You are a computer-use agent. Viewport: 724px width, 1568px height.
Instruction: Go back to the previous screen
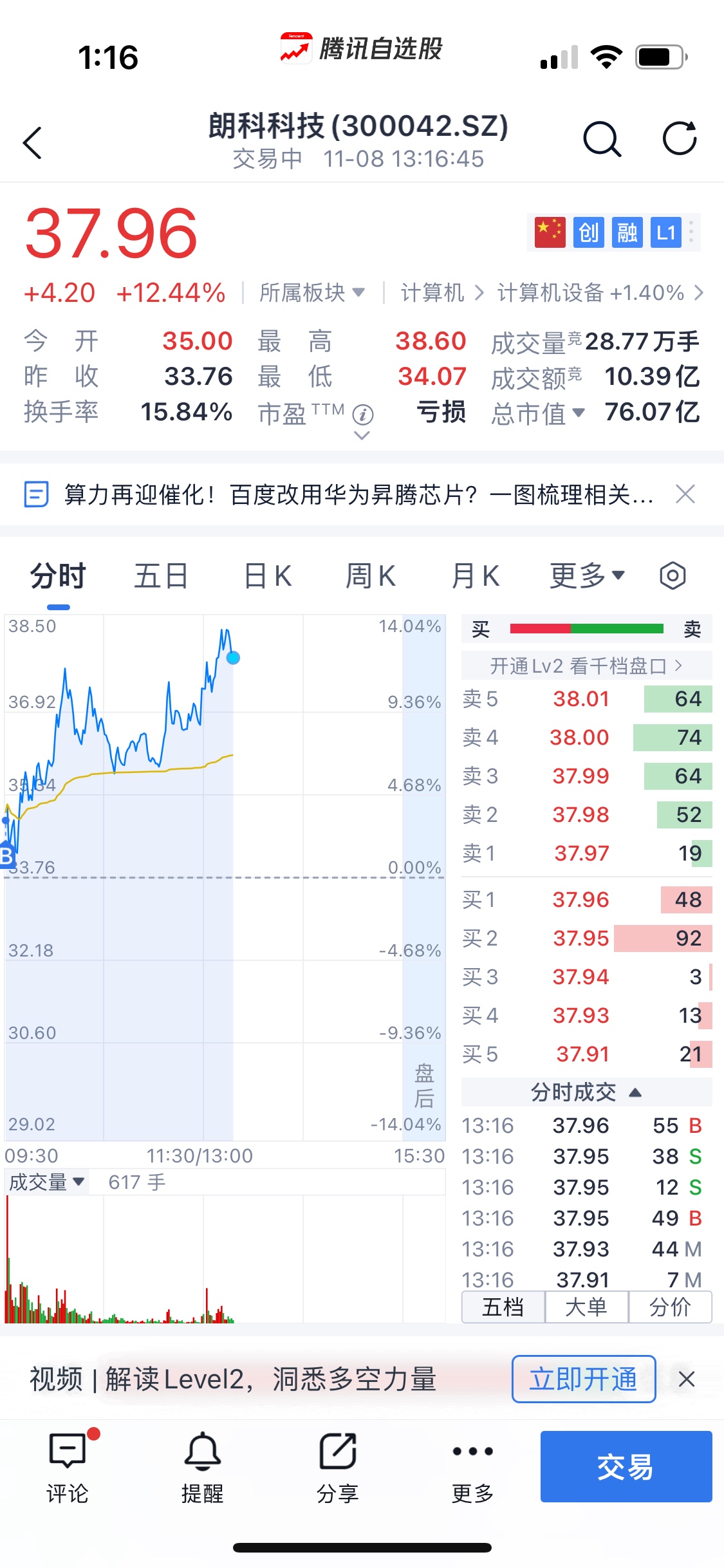32,142
